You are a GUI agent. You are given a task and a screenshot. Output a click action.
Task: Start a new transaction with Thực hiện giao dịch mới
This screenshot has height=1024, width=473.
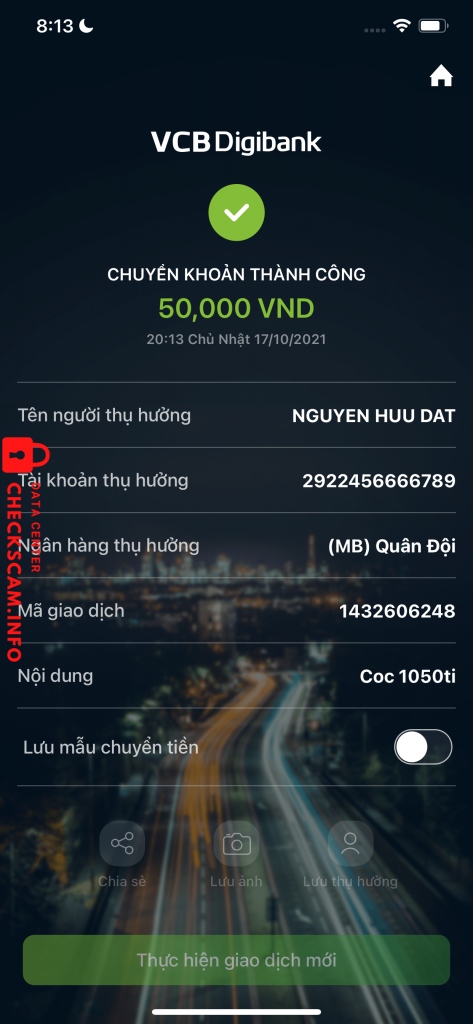tap(236, 960)
